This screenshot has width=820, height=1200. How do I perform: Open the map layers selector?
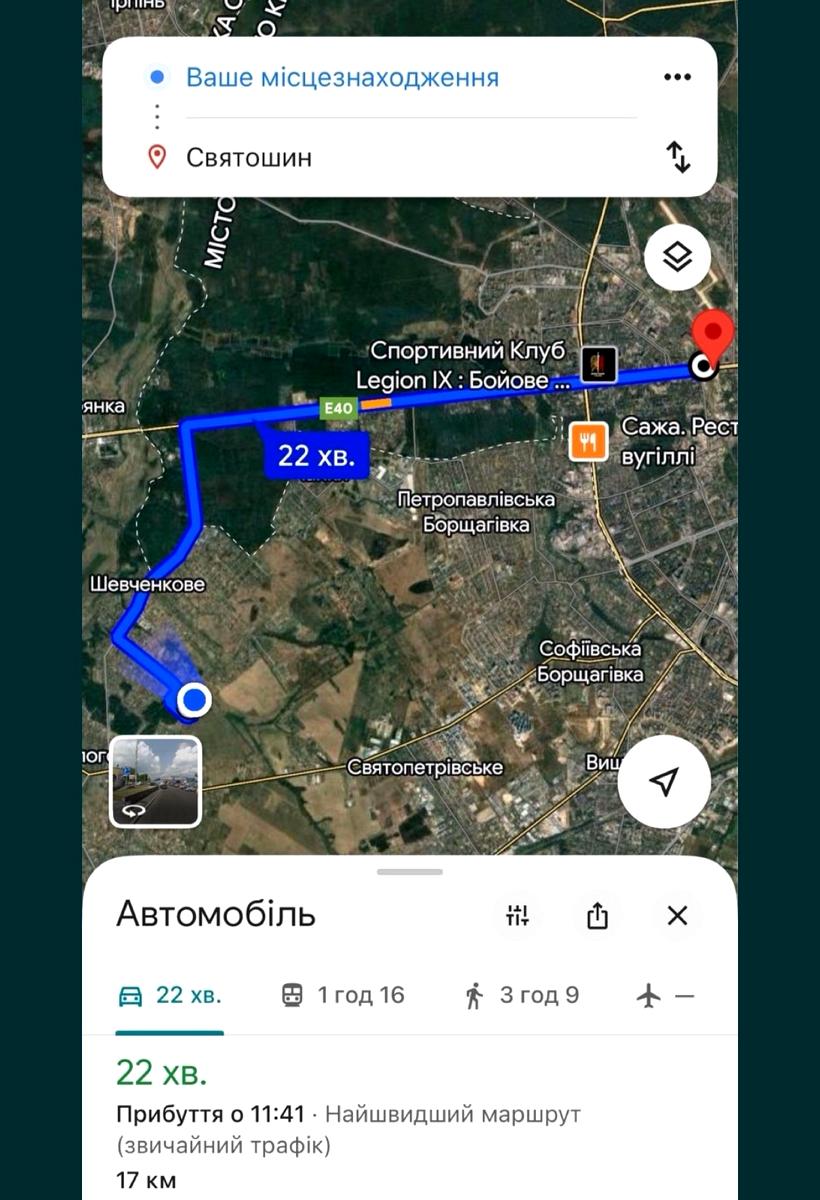(678, 257)
